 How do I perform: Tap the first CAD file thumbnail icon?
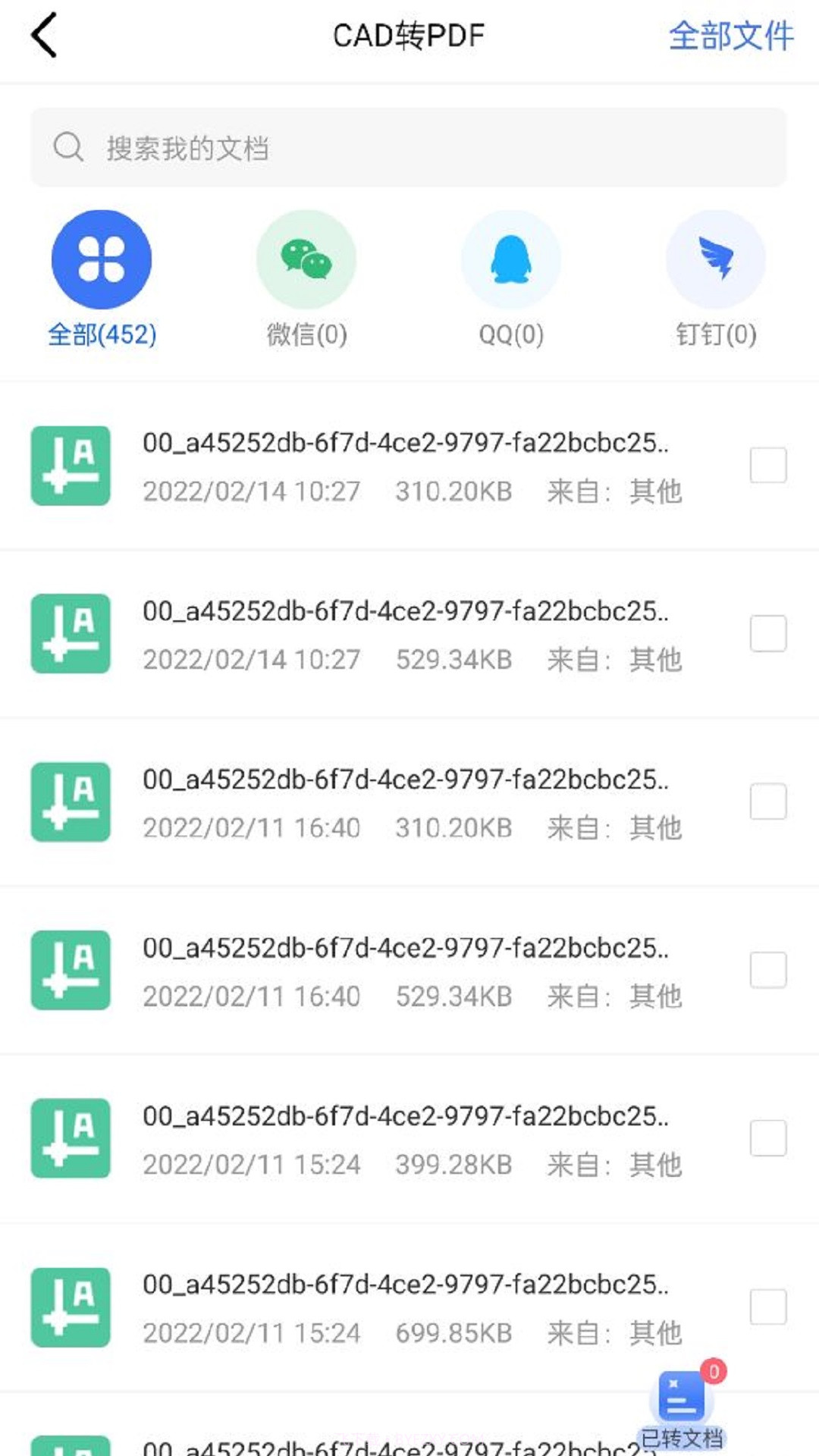click(x=70, y=466)
